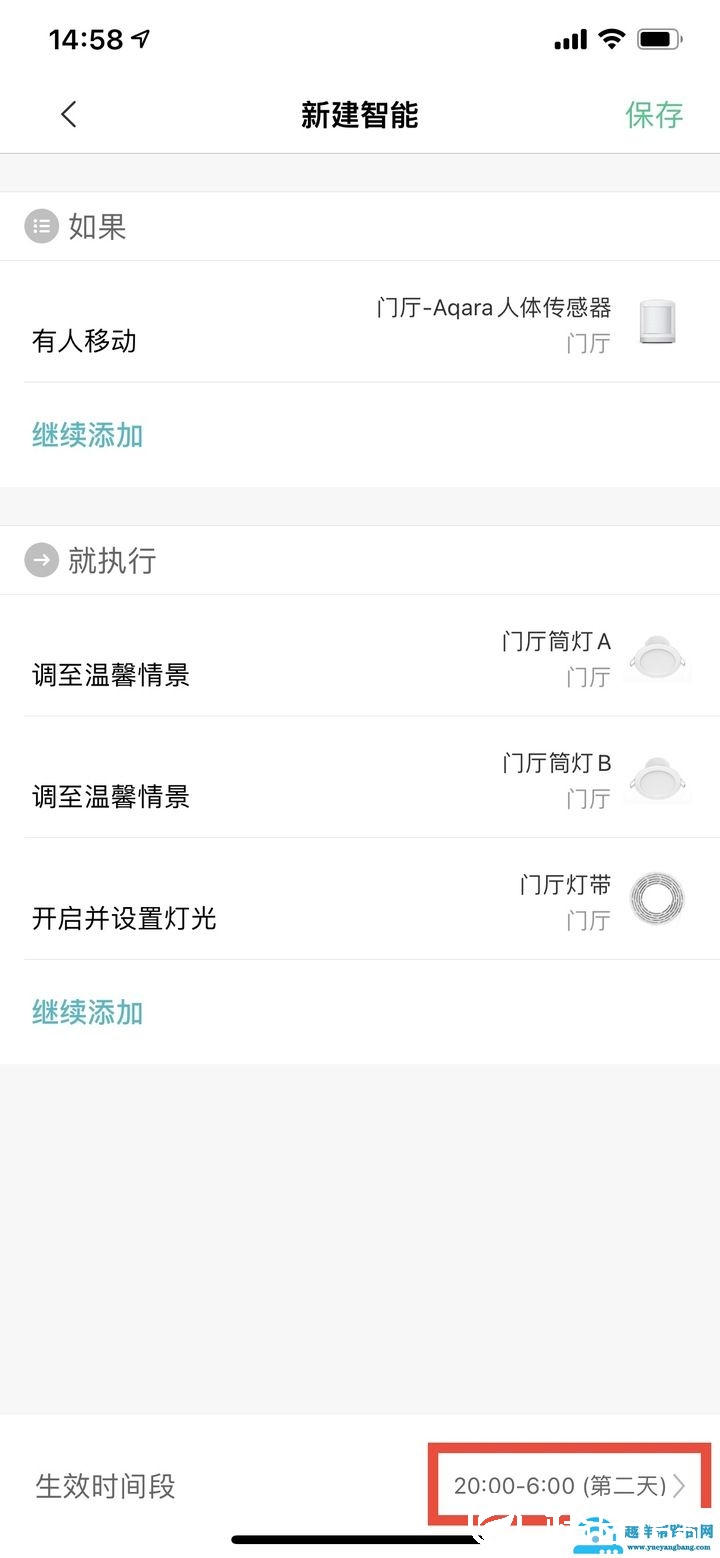Toggle the Wi-Fi status icon

[x=612, y=38]
